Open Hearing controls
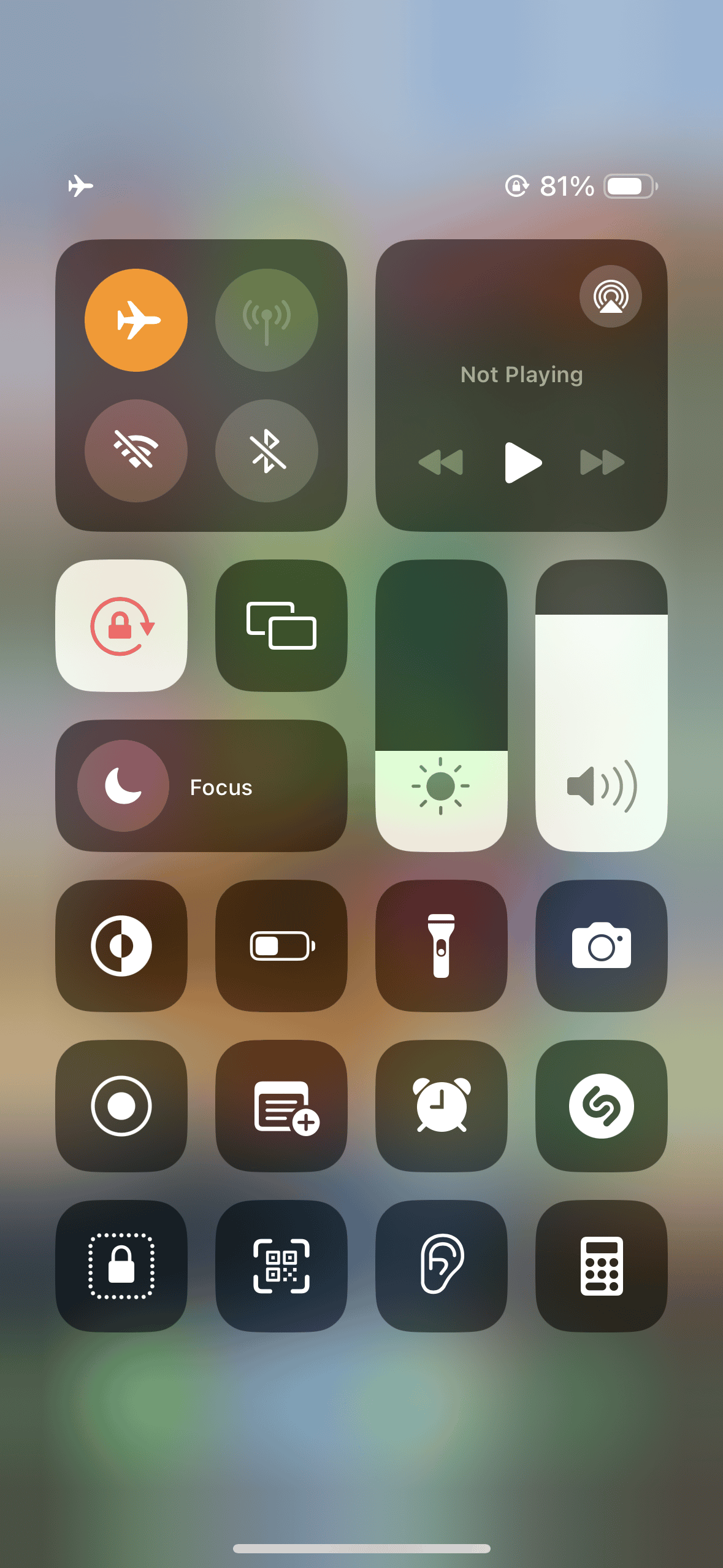Viewport: 723px width, 1568px height. (442, 1266)
